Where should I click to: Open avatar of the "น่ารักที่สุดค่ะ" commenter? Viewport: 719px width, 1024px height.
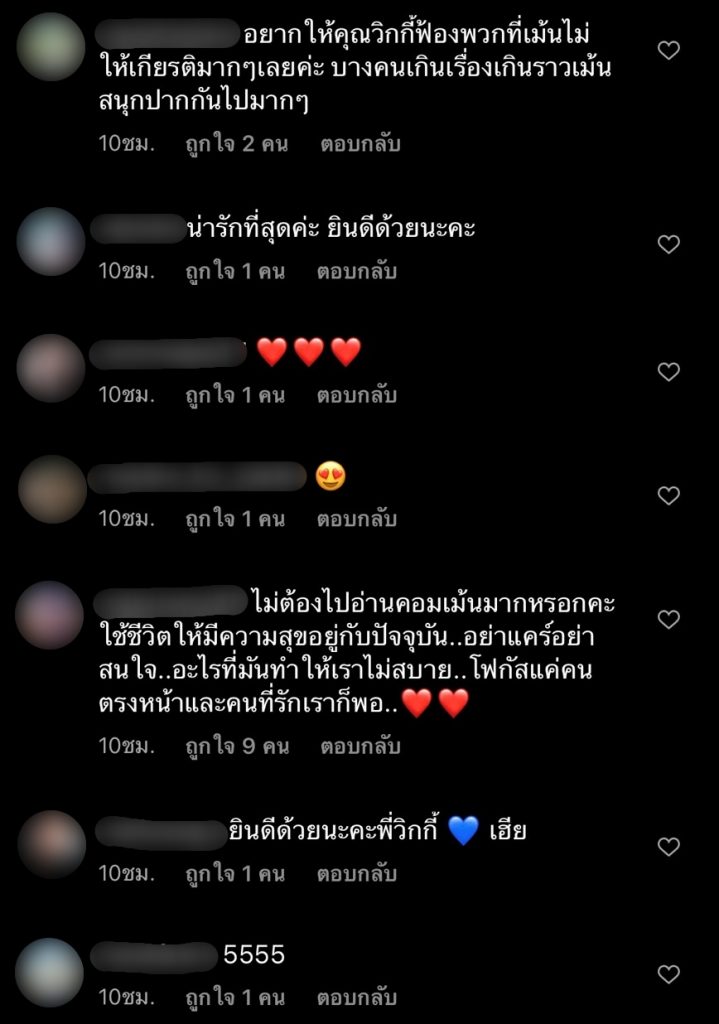[51, 241]
